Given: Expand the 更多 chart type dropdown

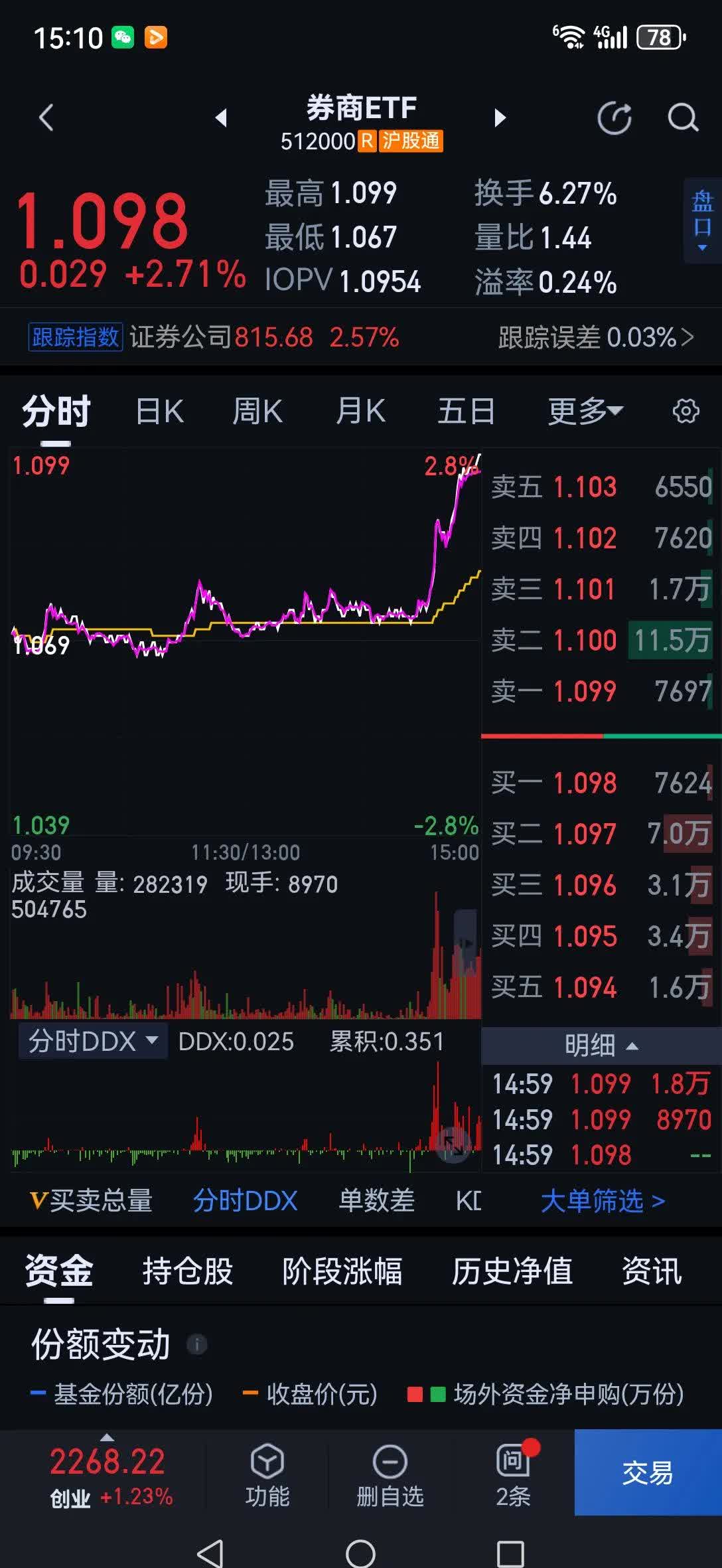Looking at the screenshot, I should pyautogui.click(x=584, y=412).
